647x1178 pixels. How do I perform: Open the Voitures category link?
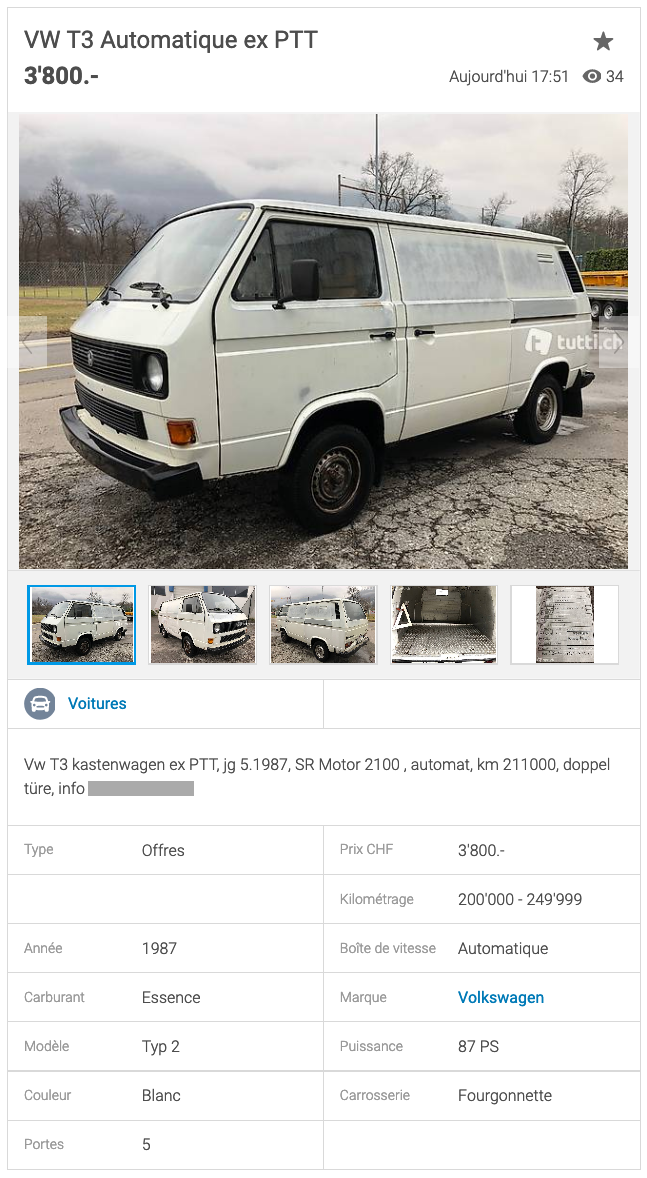click(97, 704)
